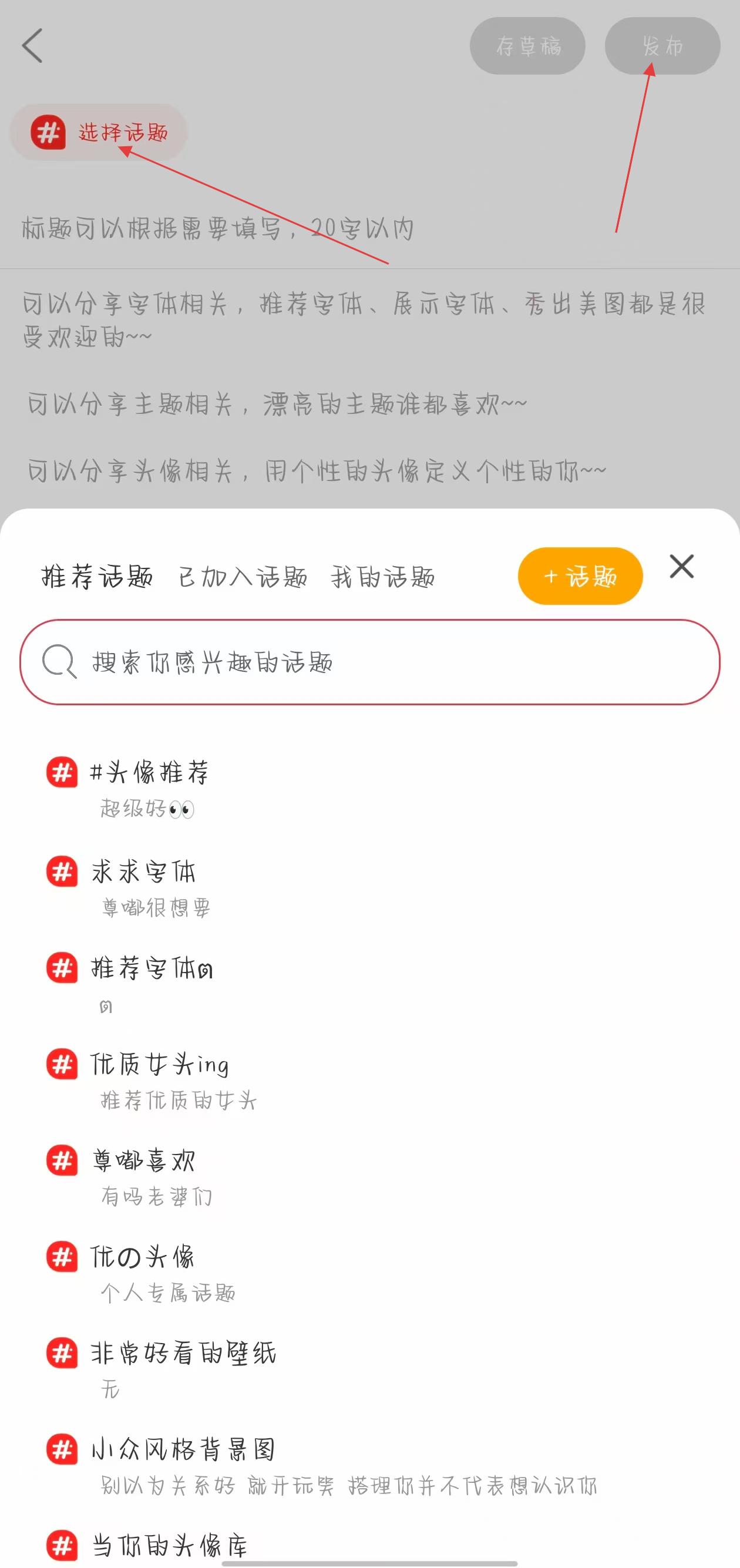Select the 求求字体 topic
Viewport: 740px width, 1568px height.
(144, 872)
